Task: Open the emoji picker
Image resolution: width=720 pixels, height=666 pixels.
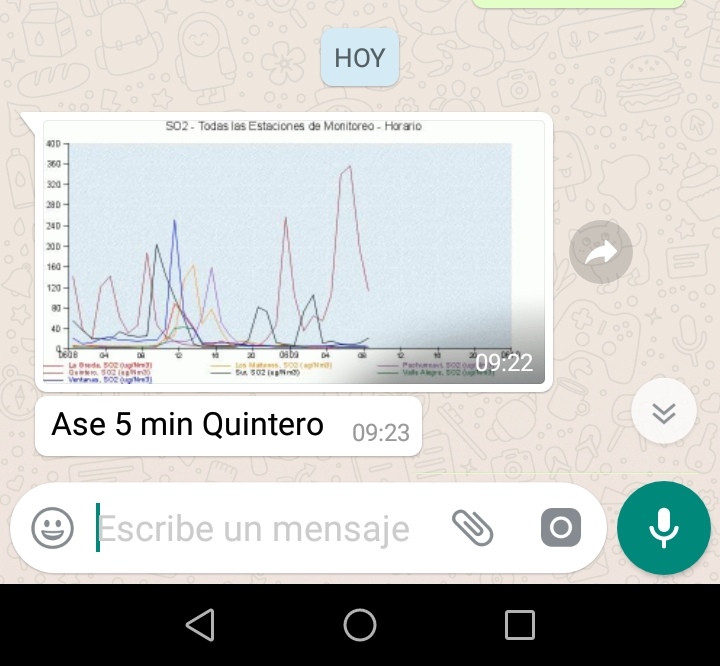Action: coord(52,528)
